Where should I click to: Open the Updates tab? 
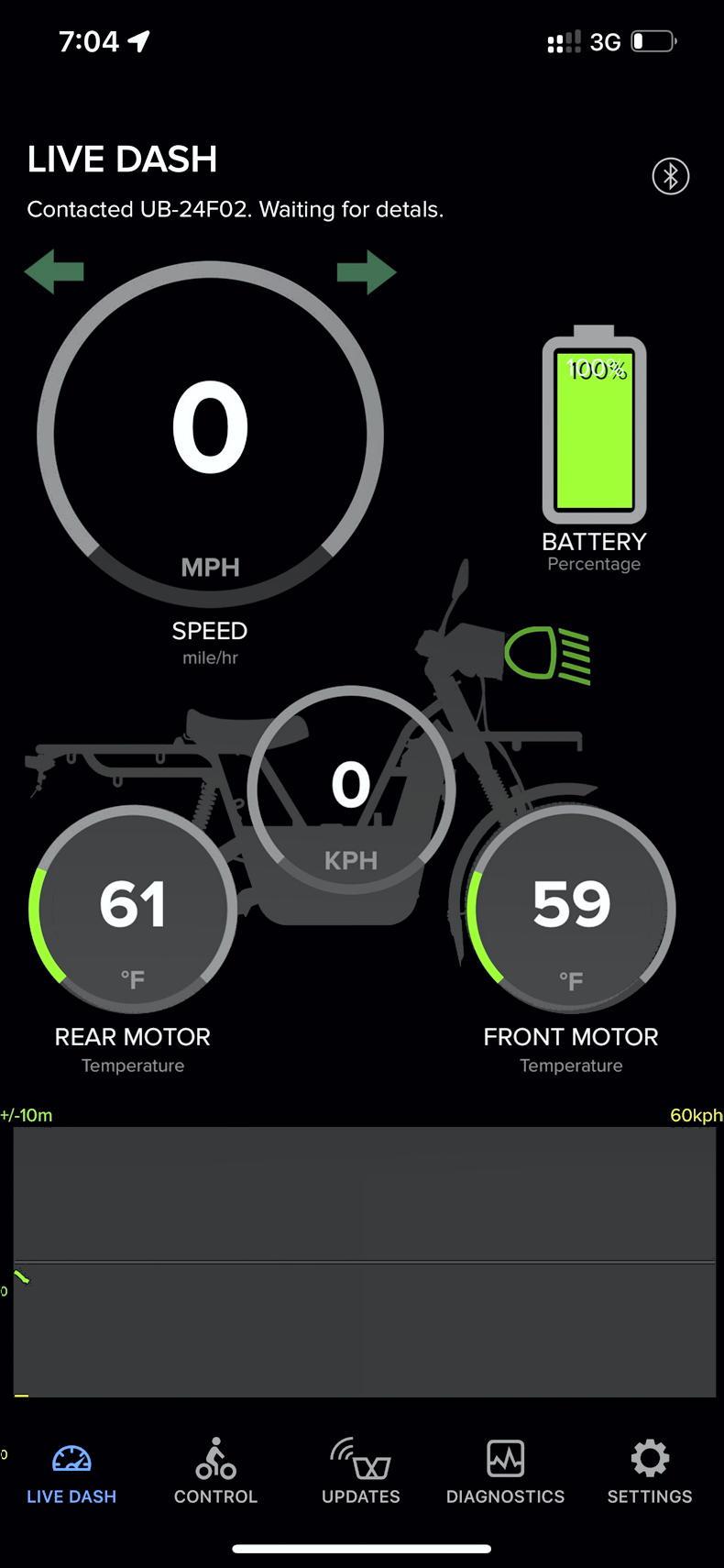click(360, 1470)
